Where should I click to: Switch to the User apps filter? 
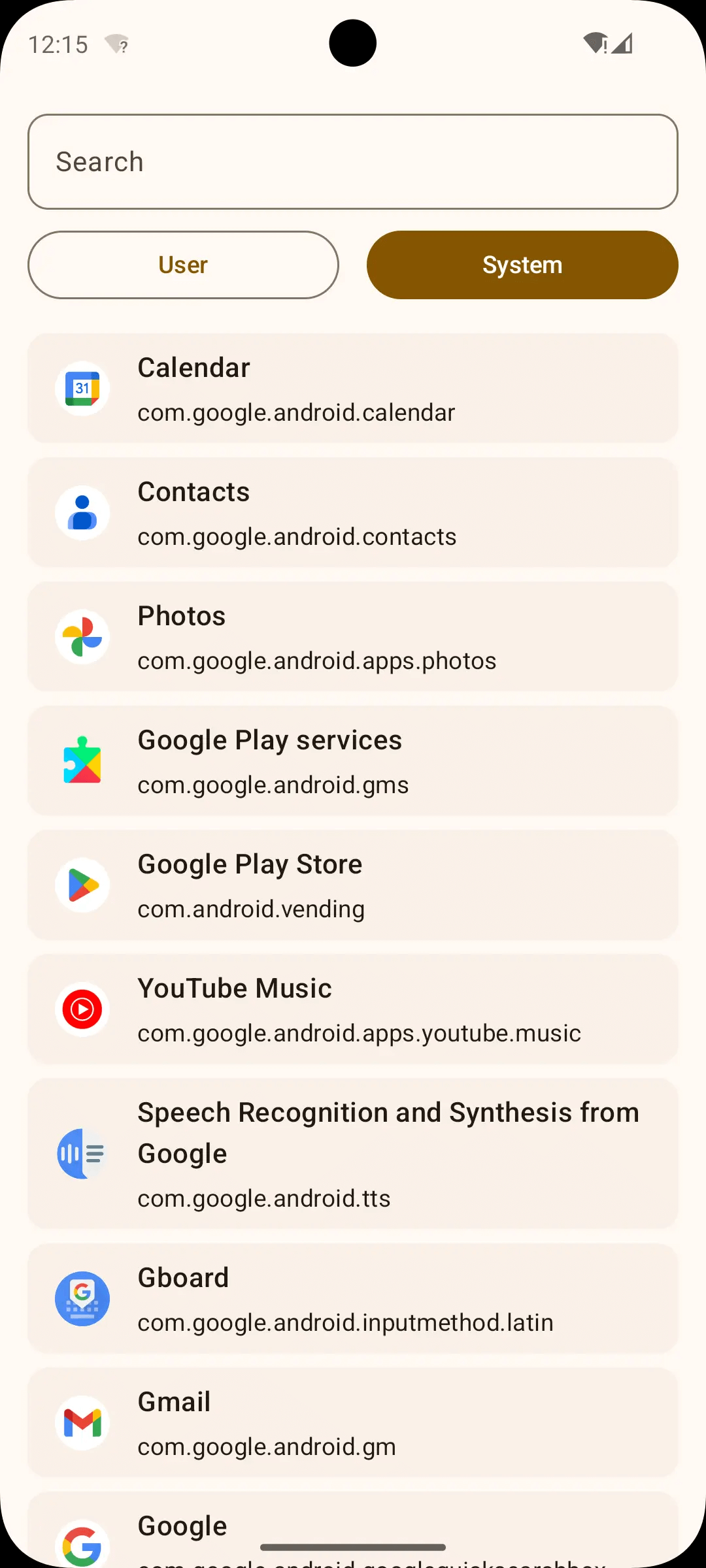point(183,265)
